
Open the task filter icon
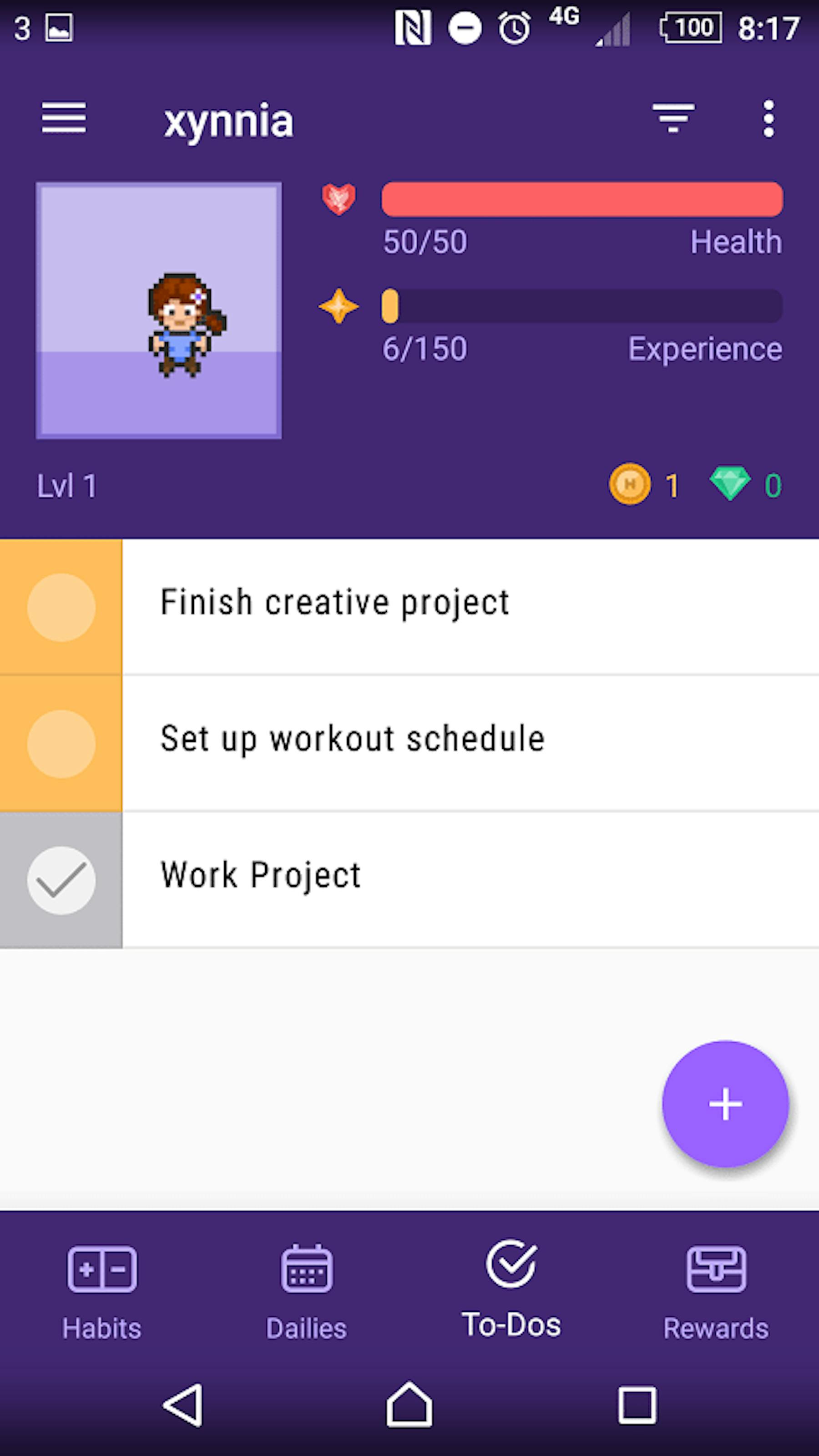pos(673,118)
